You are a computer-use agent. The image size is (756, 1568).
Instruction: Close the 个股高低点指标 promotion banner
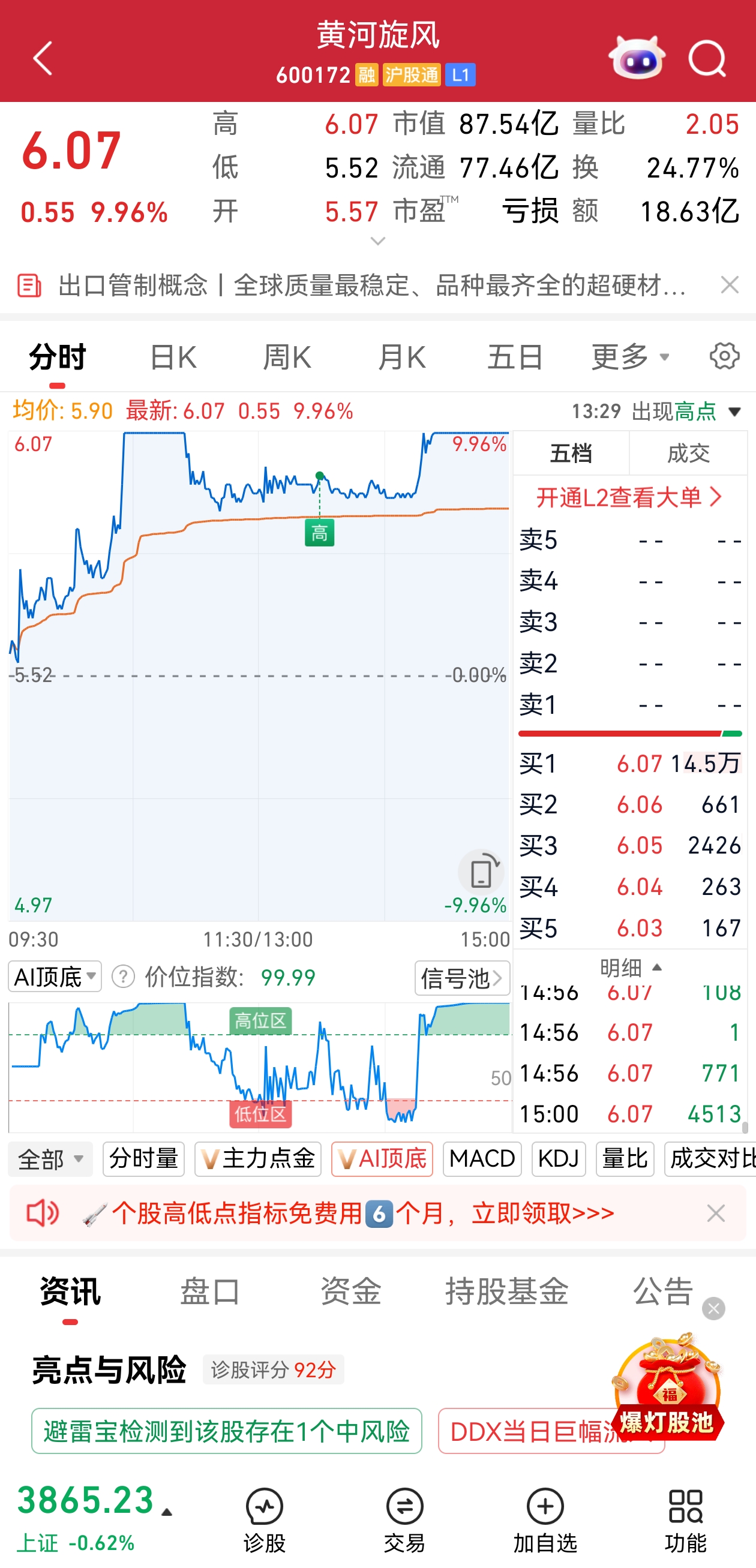(x=716, y=1213)
